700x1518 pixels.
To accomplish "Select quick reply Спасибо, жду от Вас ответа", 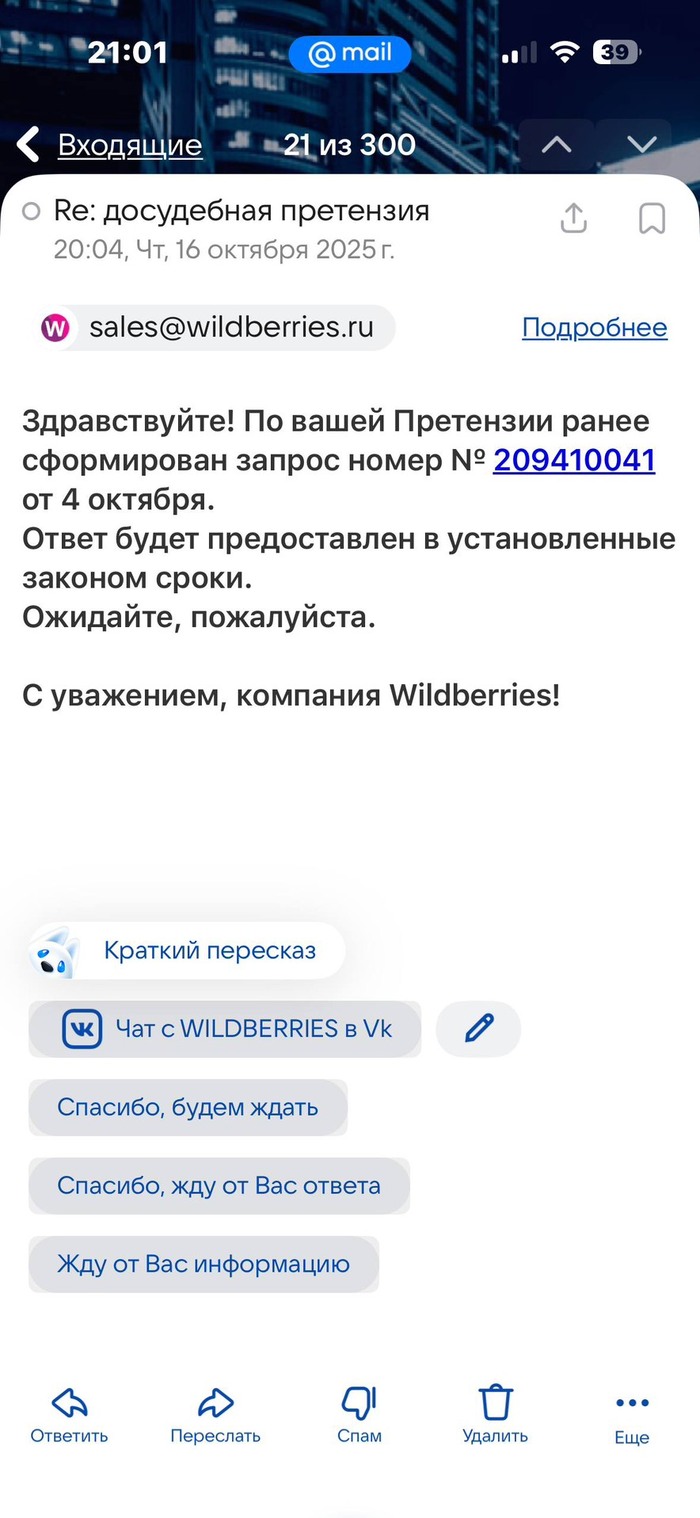I will [219, 1186].
